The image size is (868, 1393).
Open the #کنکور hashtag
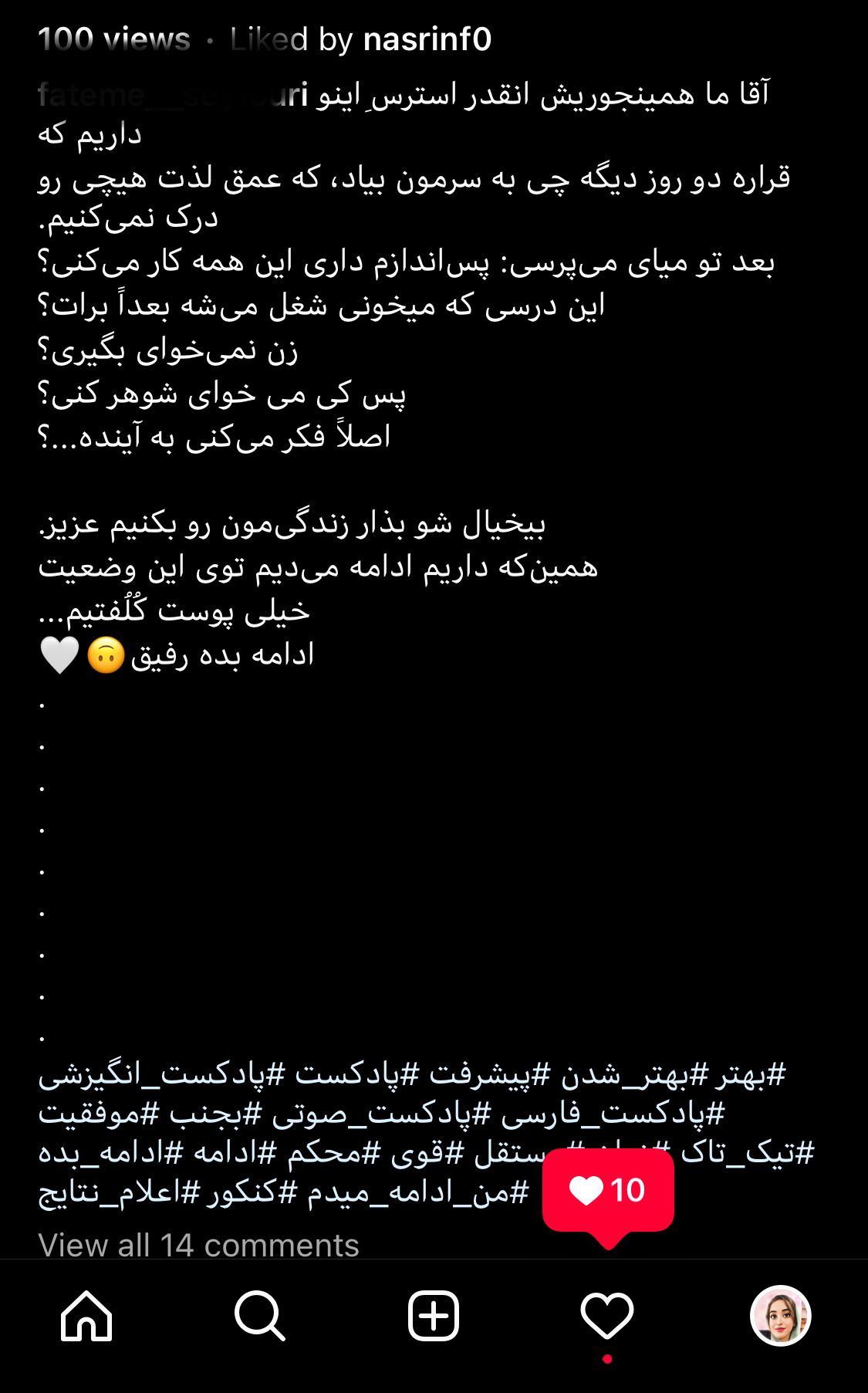251,1192
